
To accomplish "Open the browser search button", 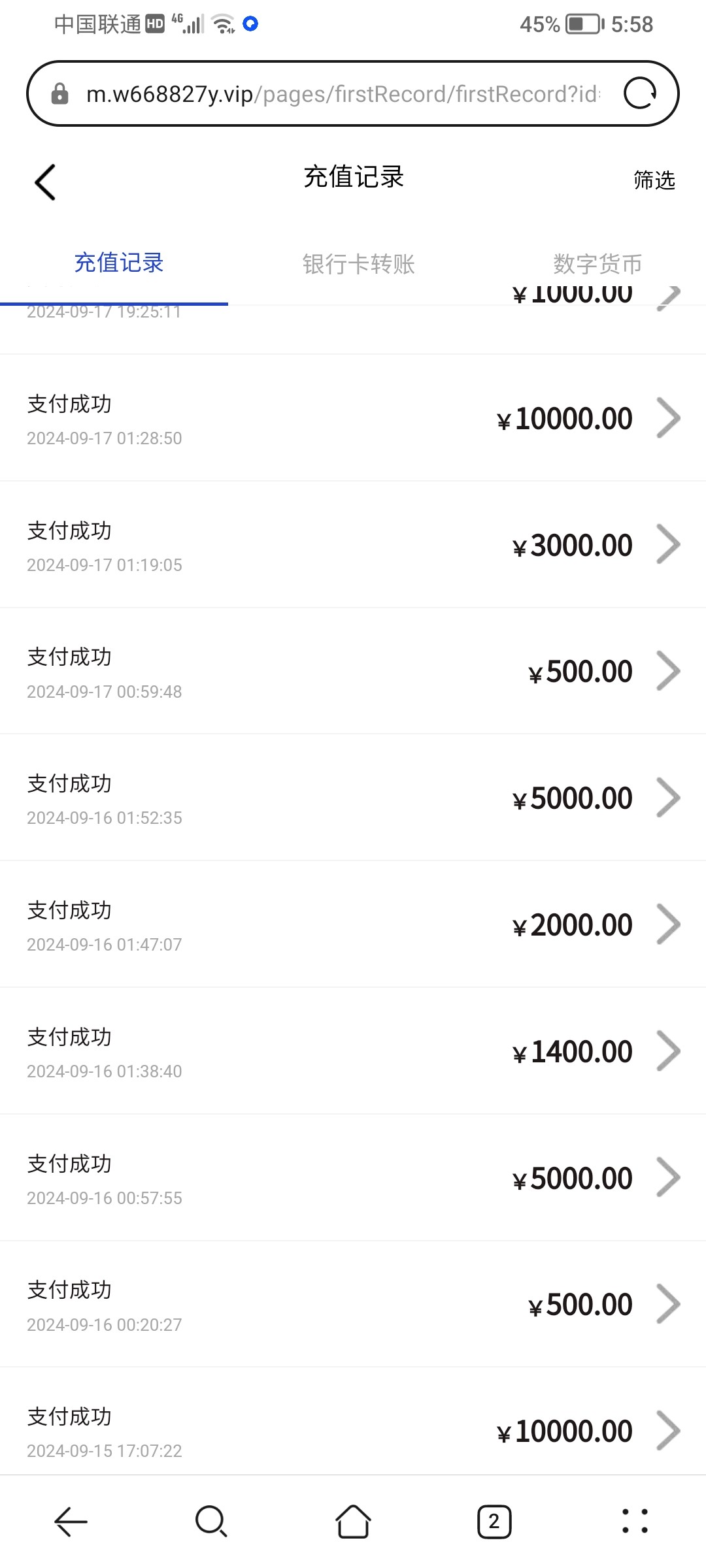I will 211,1522.
